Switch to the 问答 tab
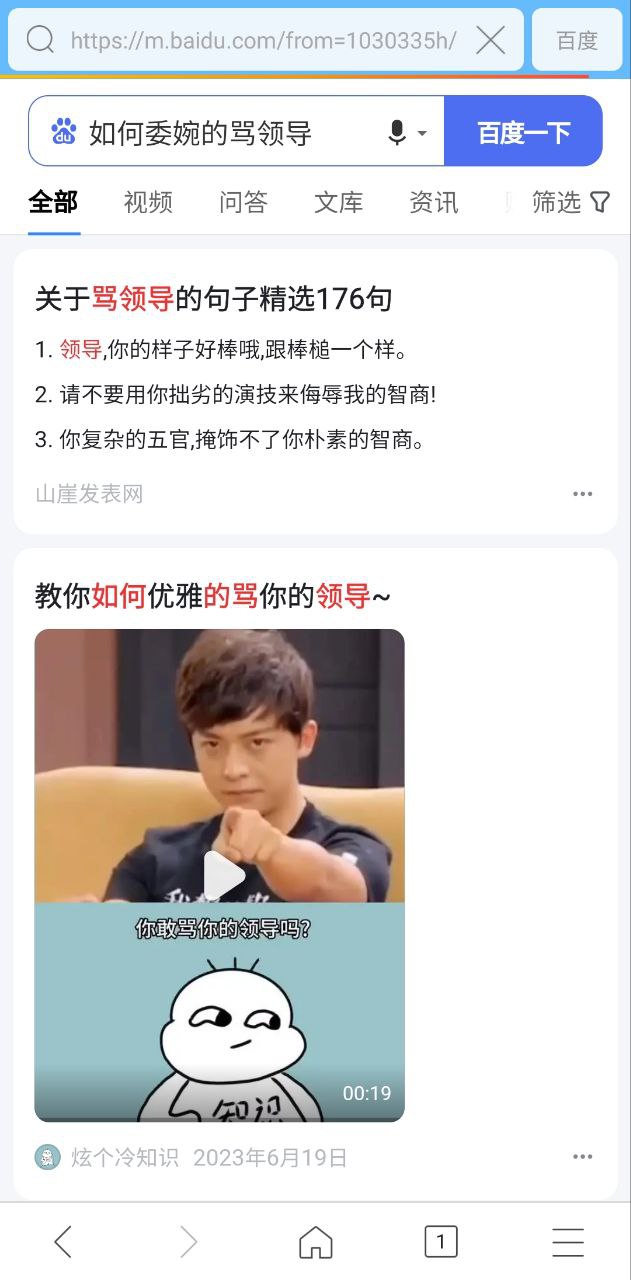 [243, 202]
